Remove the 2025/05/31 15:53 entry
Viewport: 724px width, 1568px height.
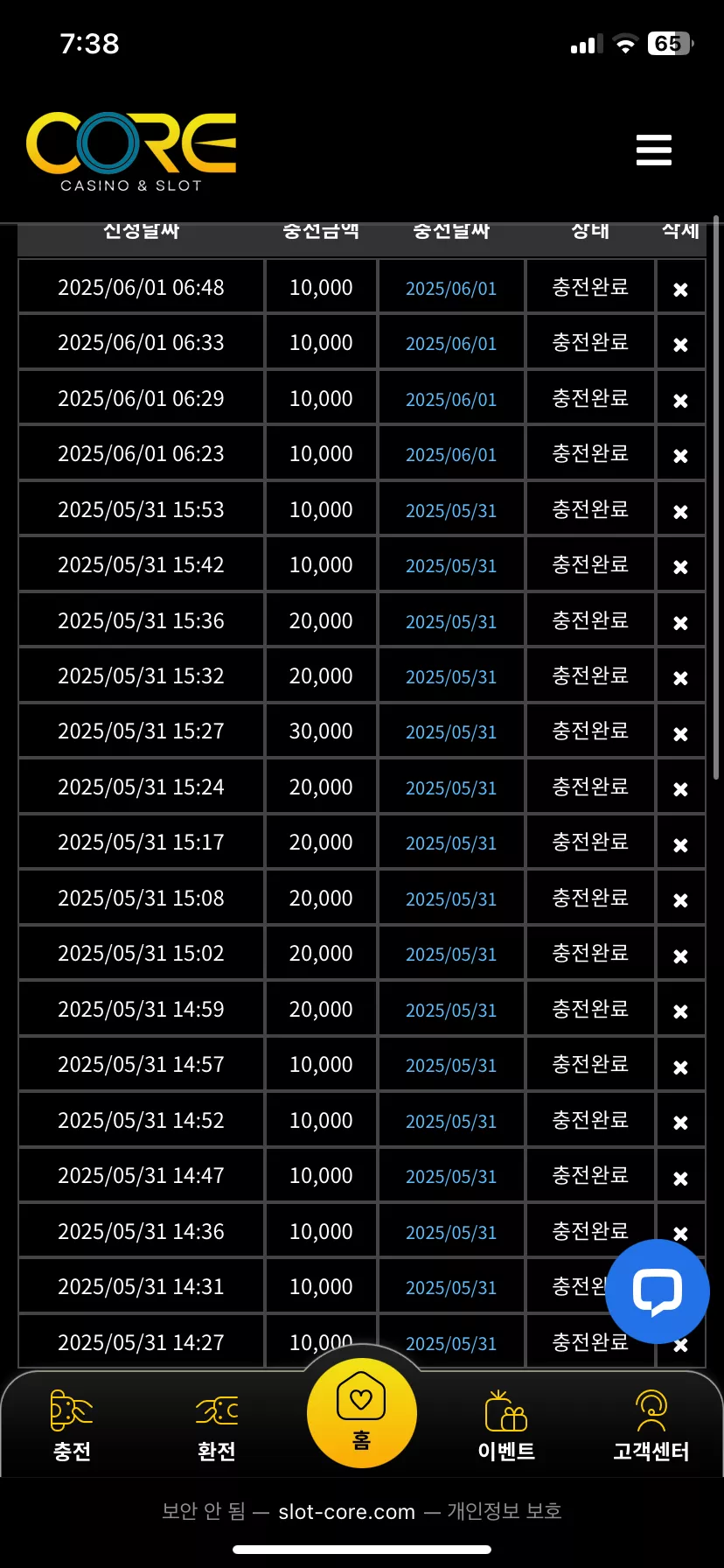[x=680, y=512]
